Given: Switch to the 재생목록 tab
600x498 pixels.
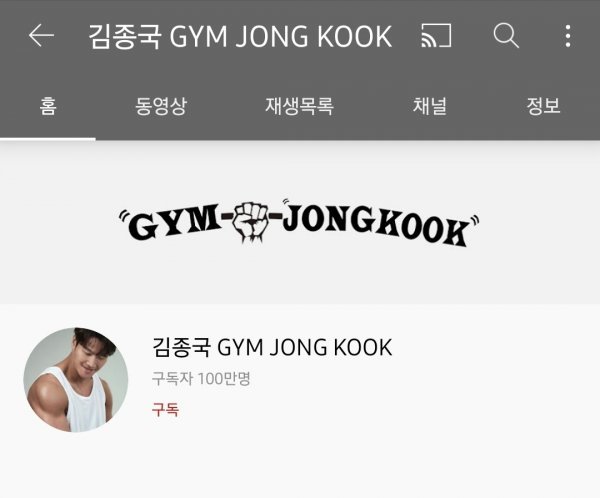Looking at the screenshot, I should (299, 106).
